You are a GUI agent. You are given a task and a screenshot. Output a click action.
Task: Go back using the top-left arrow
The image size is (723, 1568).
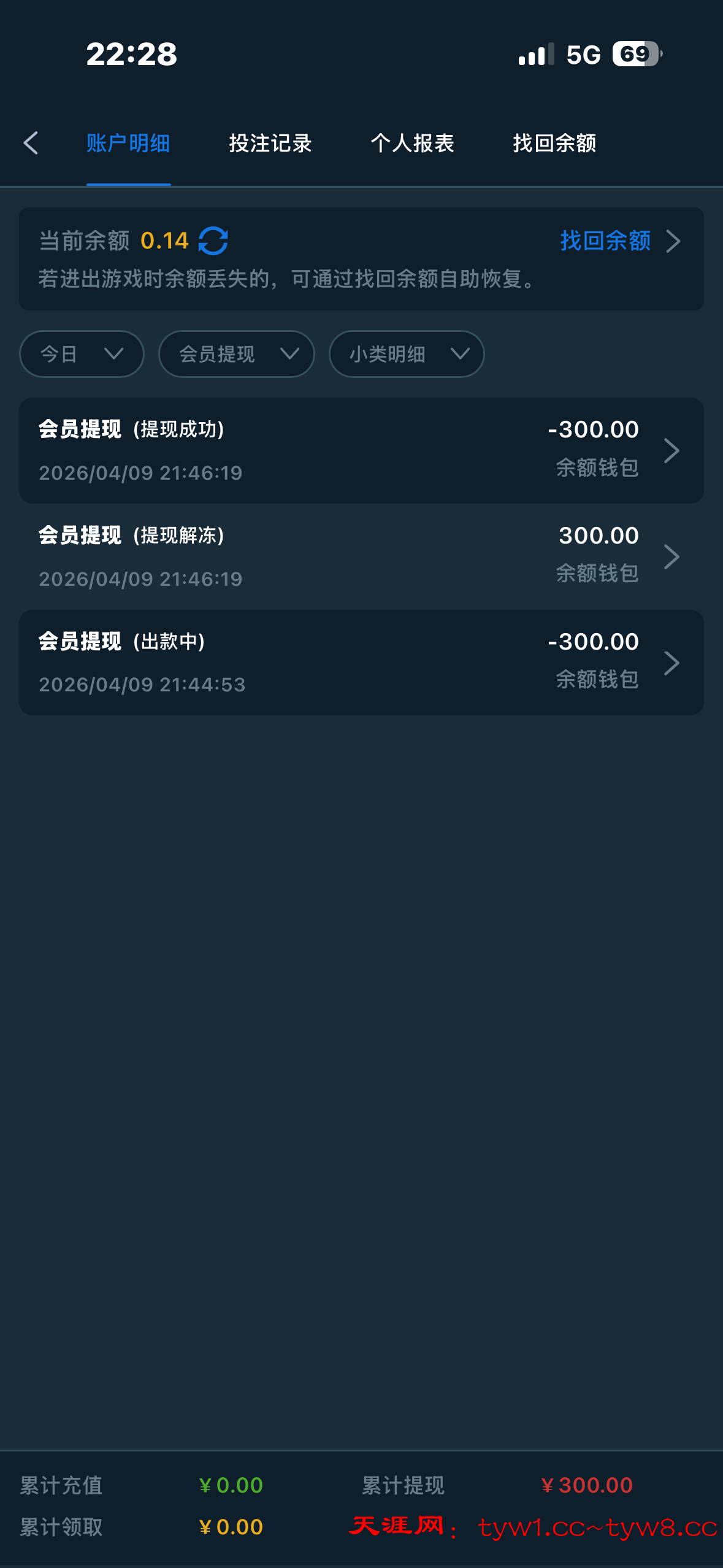pyautogui.click(x=31, y=143)
